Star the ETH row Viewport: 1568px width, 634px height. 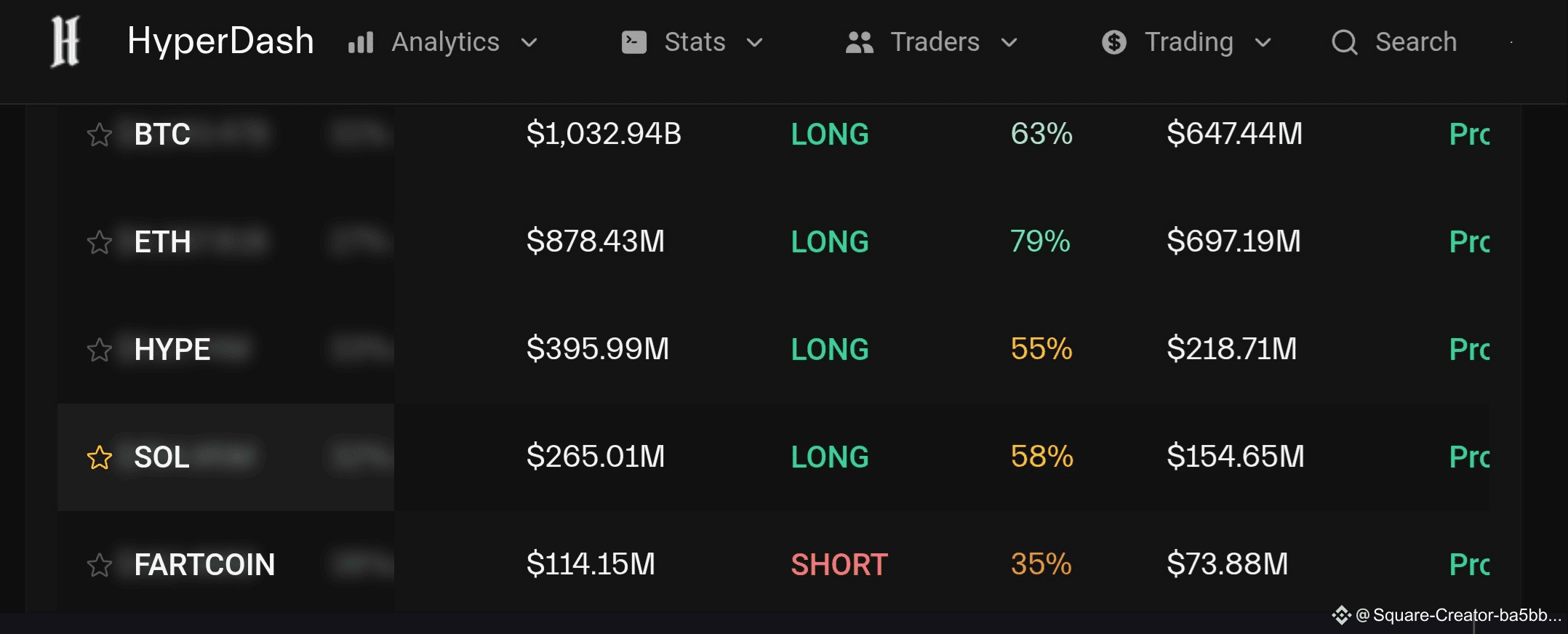100,242
